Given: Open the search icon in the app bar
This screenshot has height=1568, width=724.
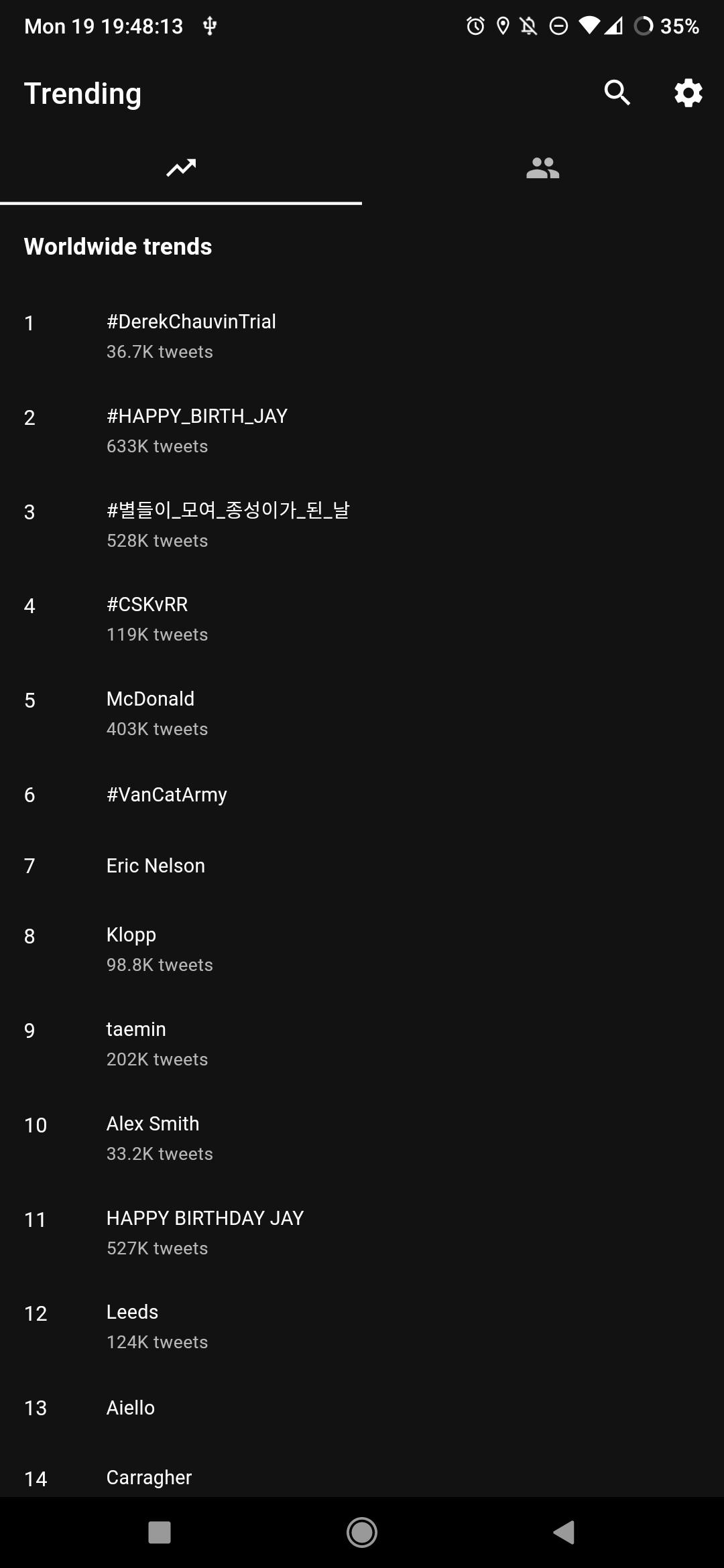Looking at the screenshot, I should (617, 93).
